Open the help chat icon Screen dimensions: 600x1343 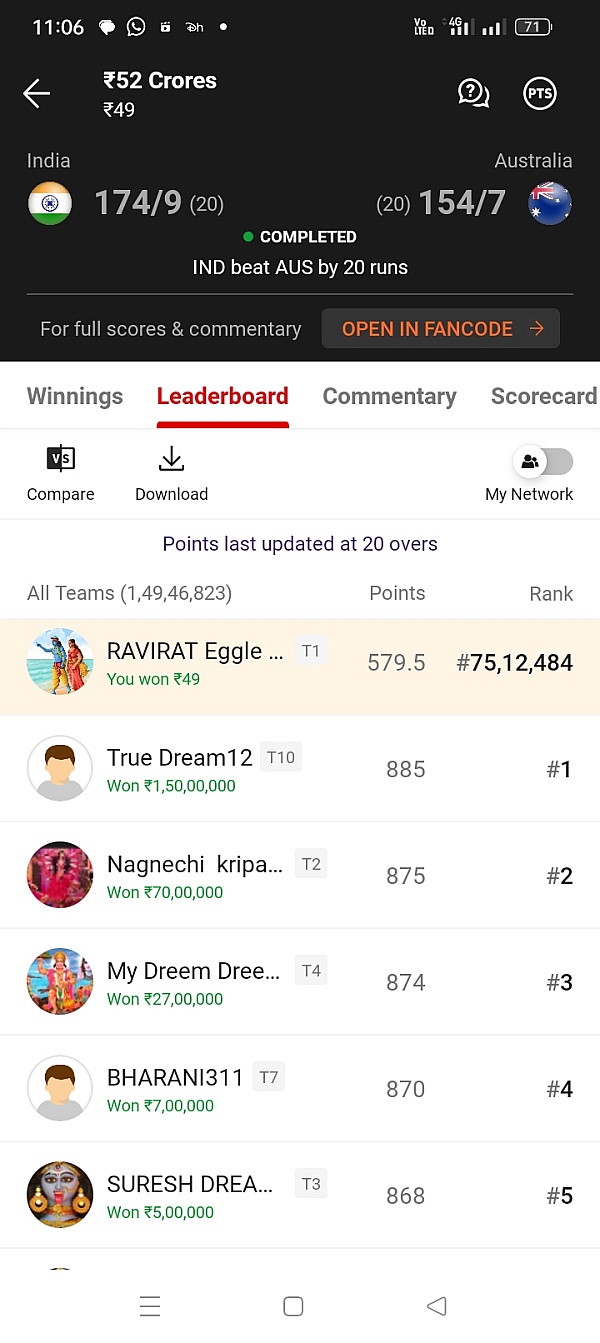click(x=473, y=93)
